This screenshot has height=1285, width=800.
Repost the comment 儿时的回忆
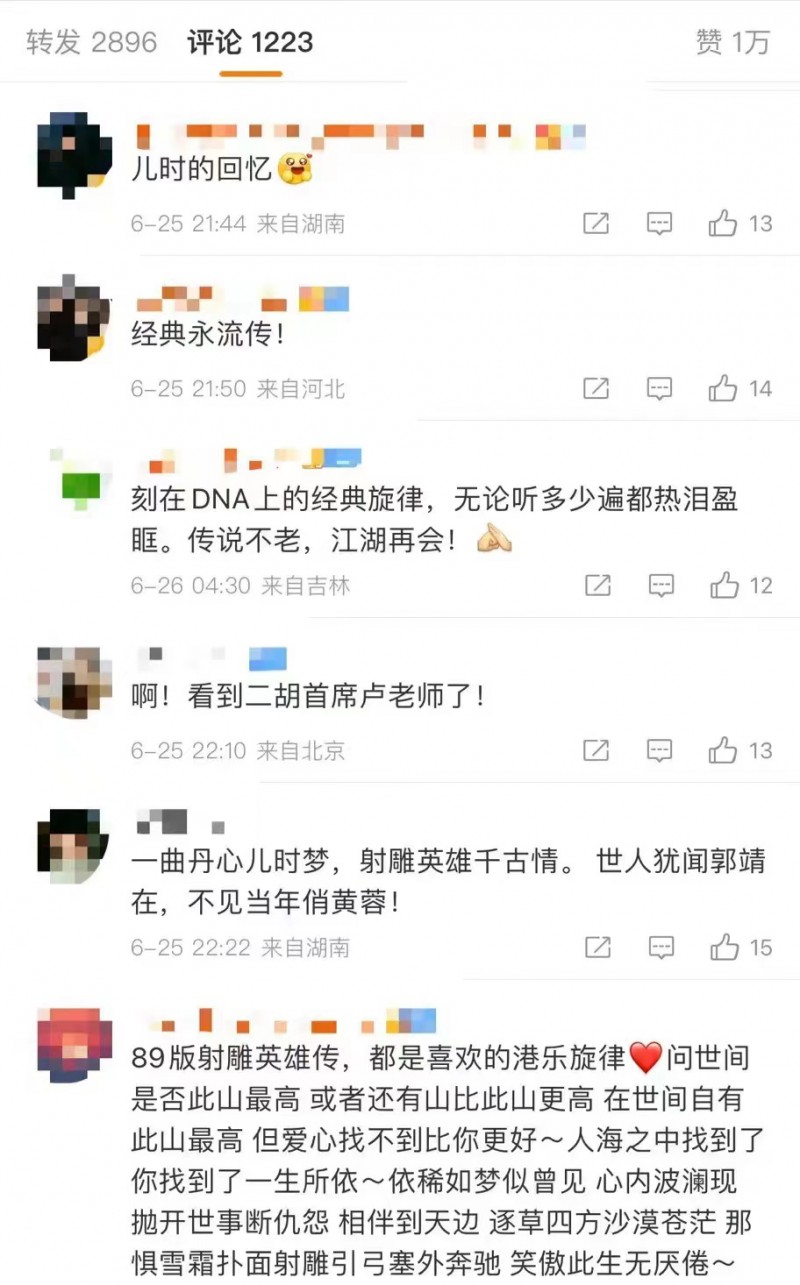click(x=596, y=224)
